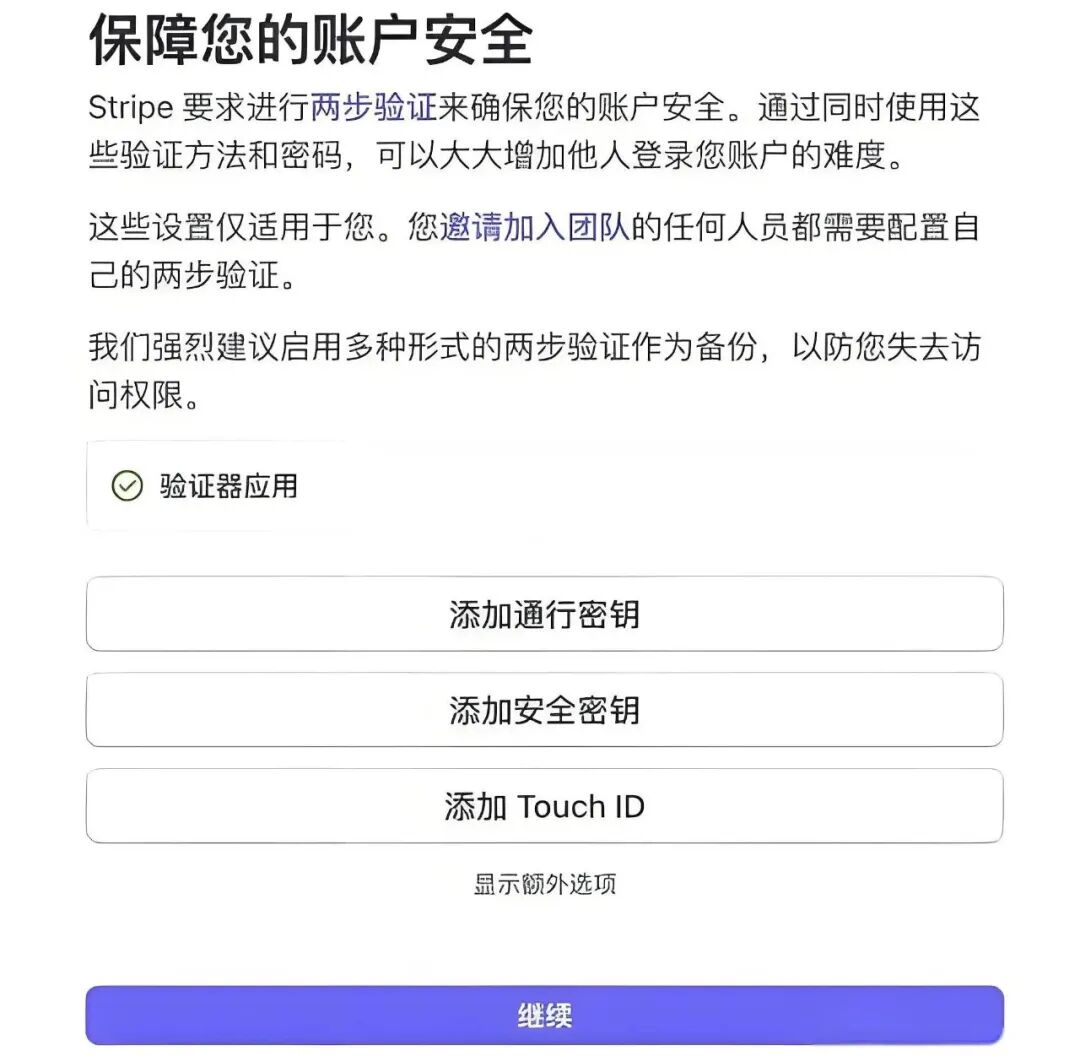
Task: Tap the 继续 button
Action: coord(544,1016)
